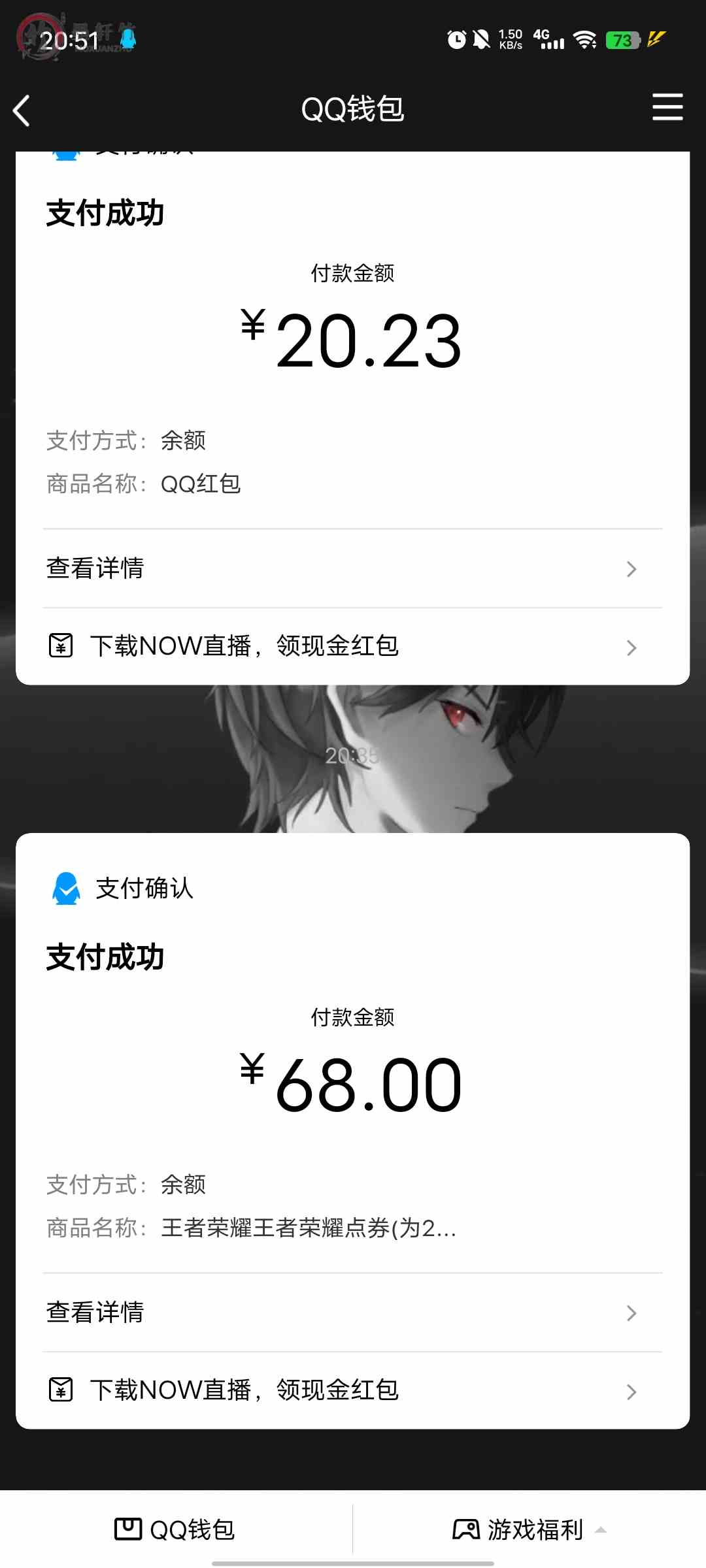Screen dimensions: 706x1568
Task: Open the QQ钱包 bottom menu button
Action: [175, 1529]
